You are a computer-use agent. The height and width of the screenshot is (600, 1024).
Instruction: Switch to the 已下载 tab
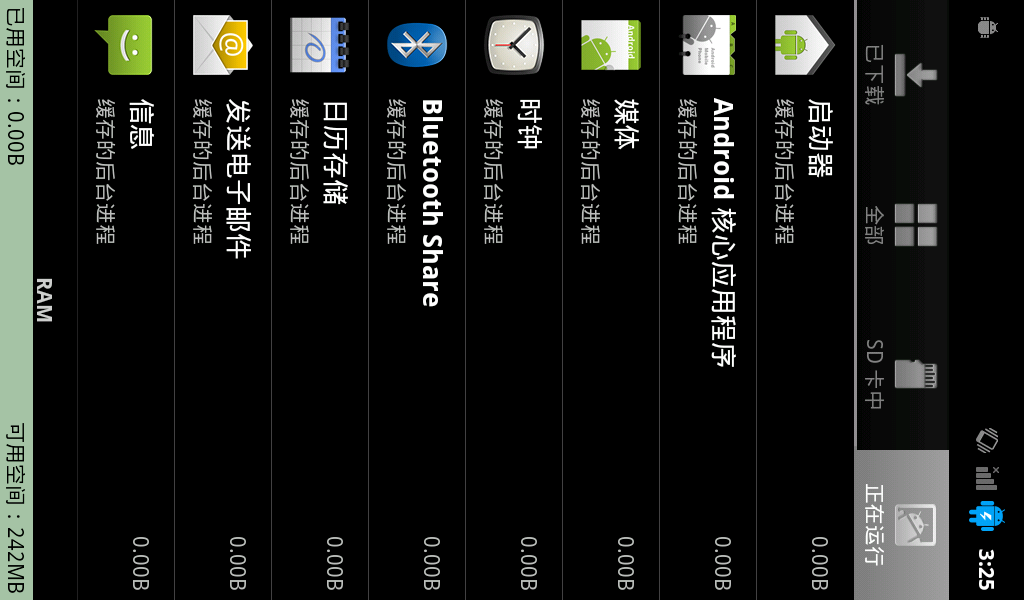click(x=900, y=75)
